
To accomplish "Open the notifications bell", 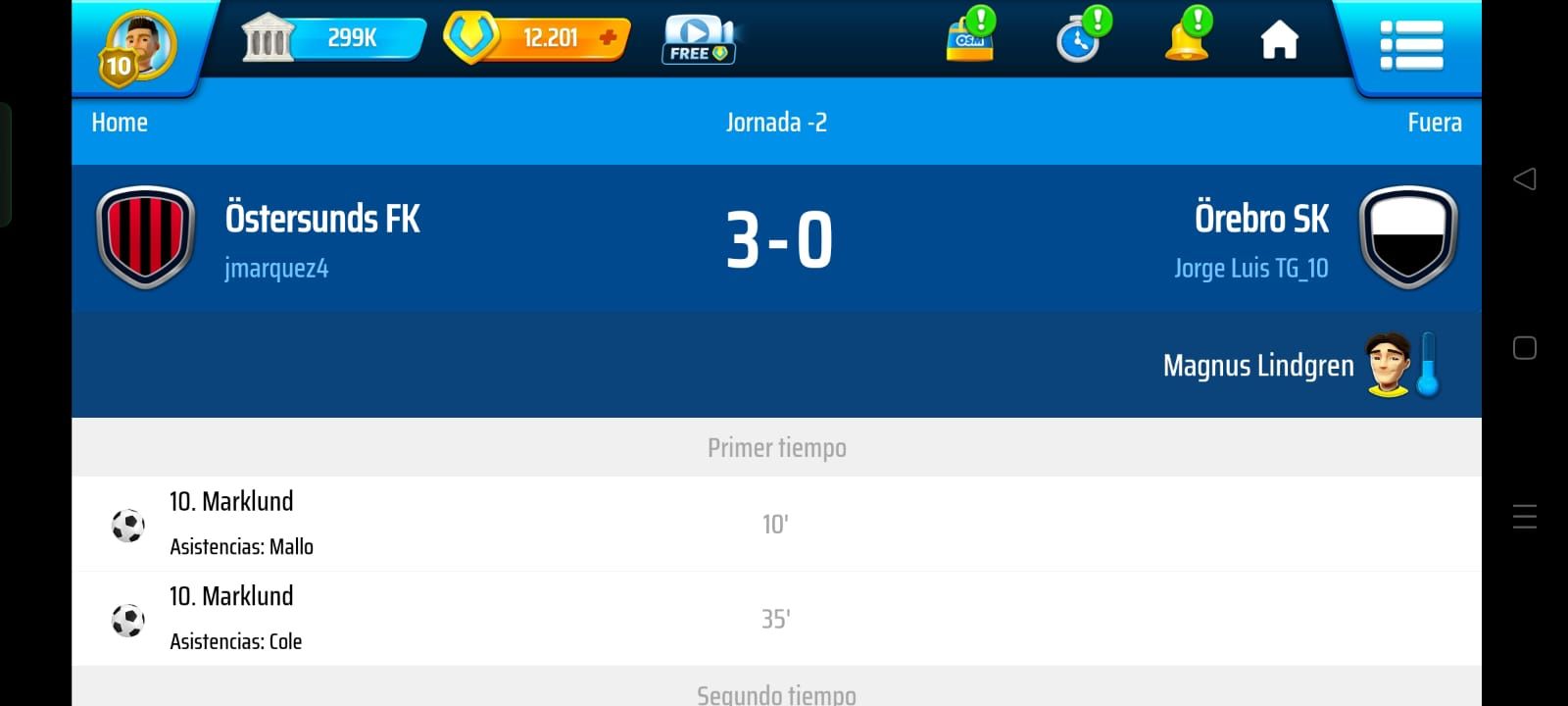I will [1186, 38].
